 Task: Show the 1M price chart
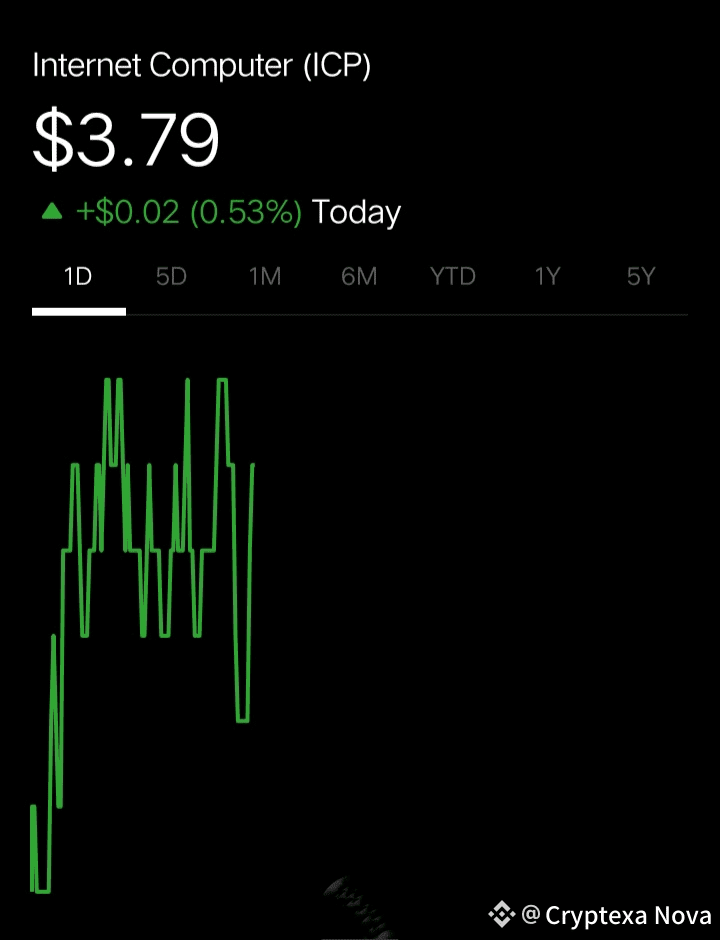pos(265,277)
